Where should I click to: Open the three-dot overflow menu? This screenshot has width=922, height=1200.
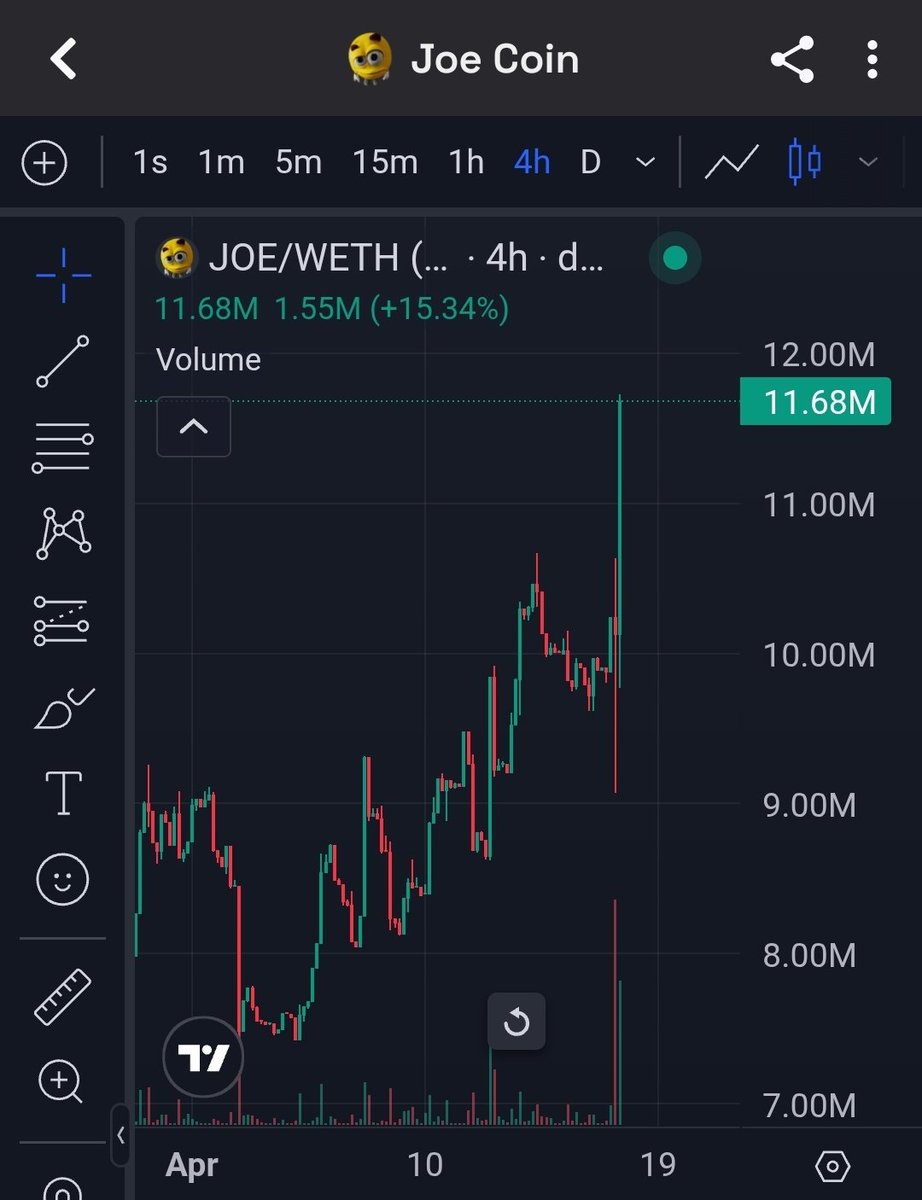tap(873, 60)
